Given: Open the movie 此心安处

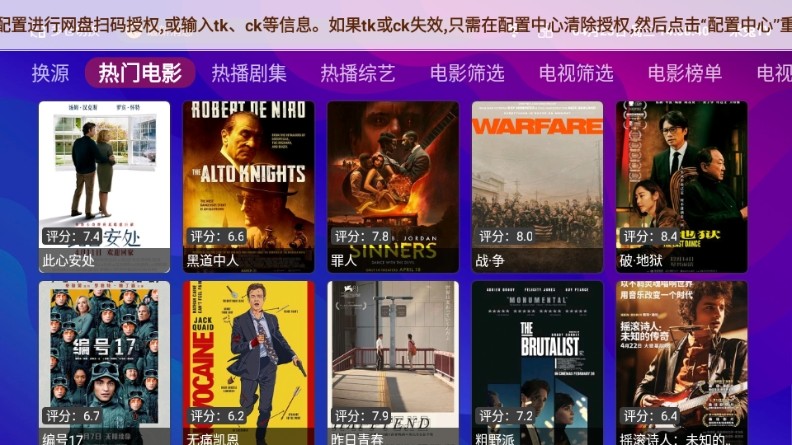Looking at the screenshot, I should (104, 186).
